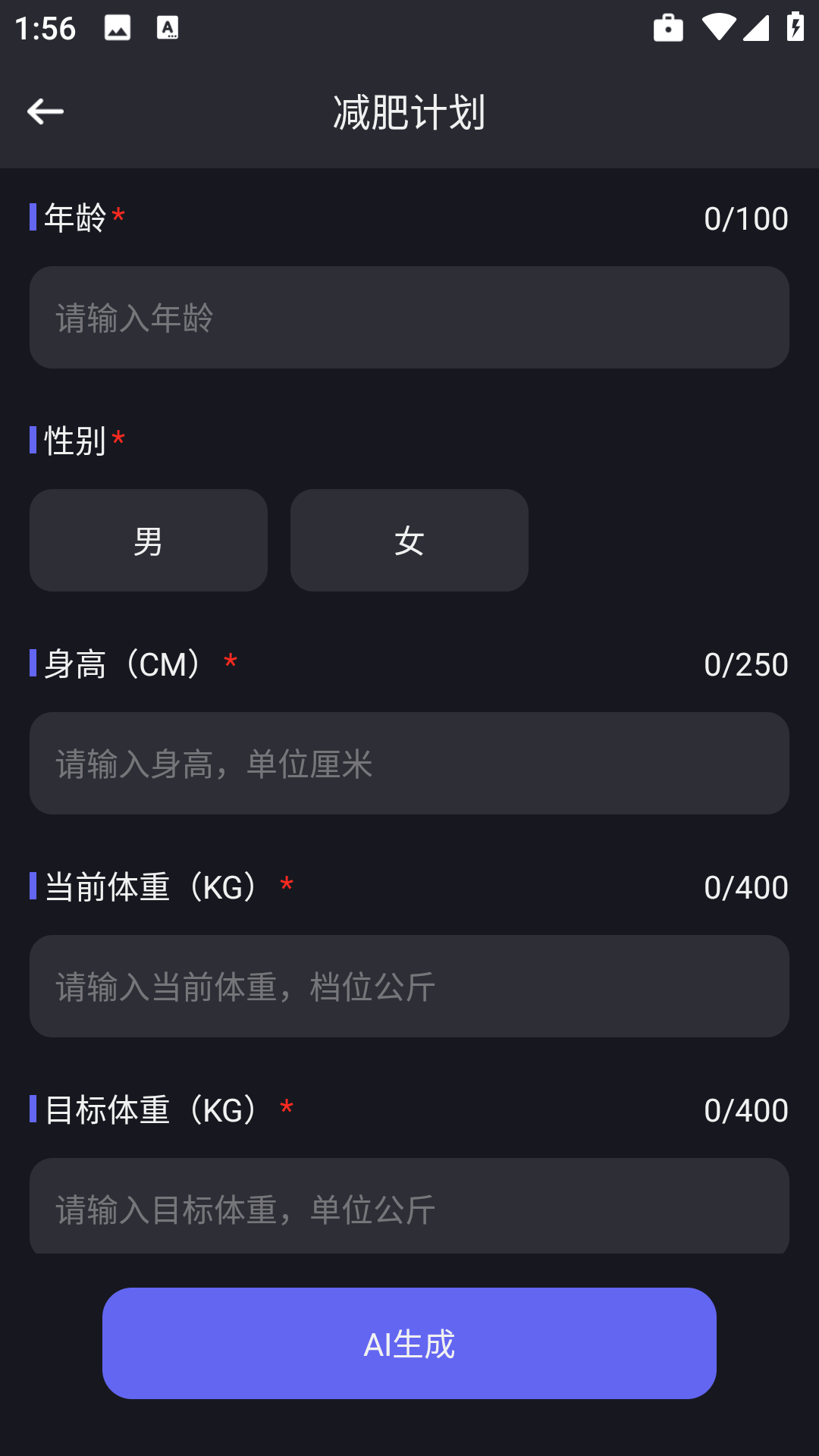Image resolution: width=819 pixels, height=1456 pixels.
Task: Tap the AI生成 button
Action: [409, 1343]
